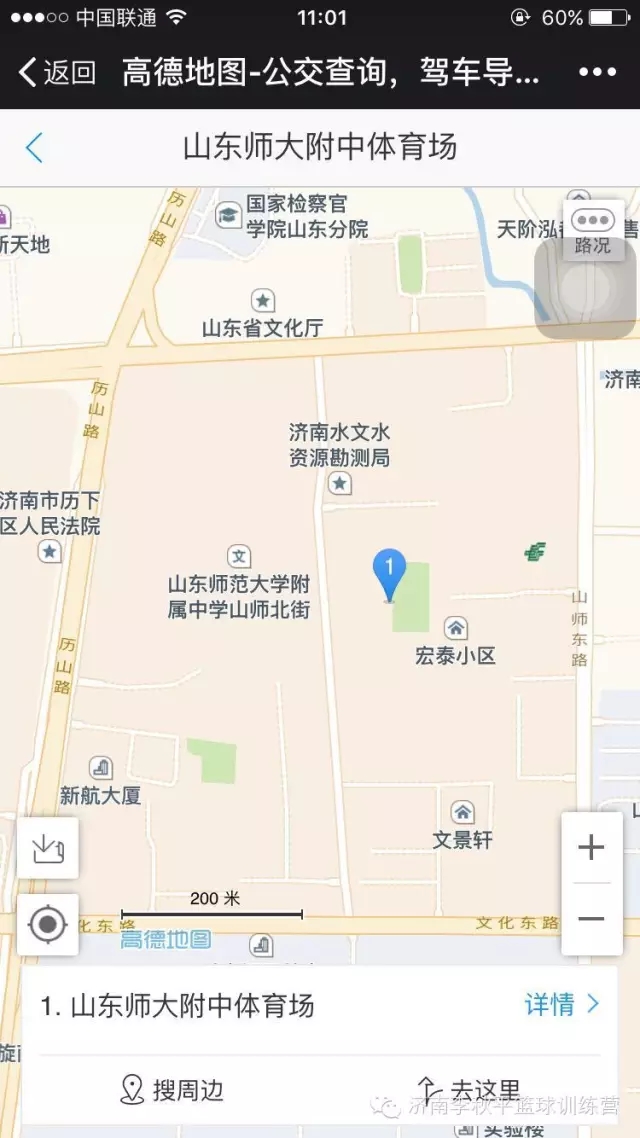This screenshot has height=1138, width=640.
Task: Download the offline map
Action: (x=47, y=848)
